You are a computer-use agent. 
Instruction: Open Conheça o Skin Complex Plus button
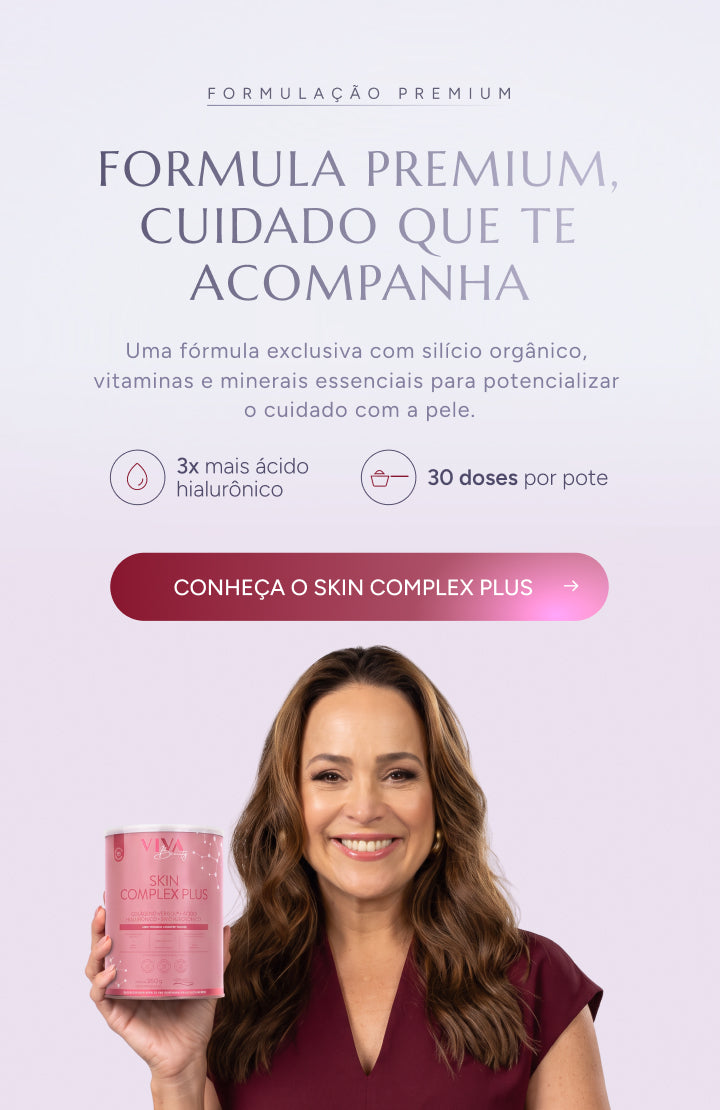[359, 587]
